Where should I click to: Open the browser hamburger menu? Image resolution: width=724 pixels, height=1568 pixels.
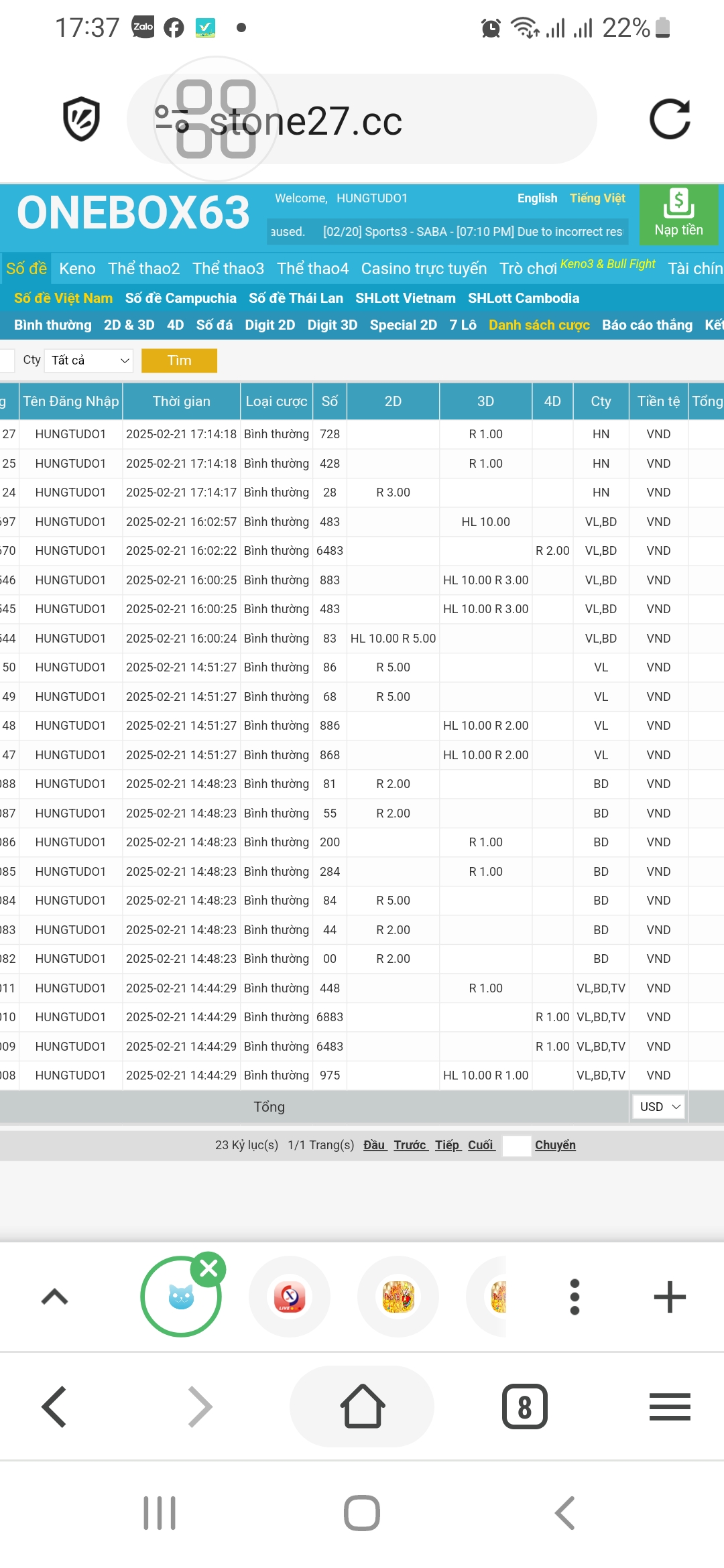tap(670, 1407)
